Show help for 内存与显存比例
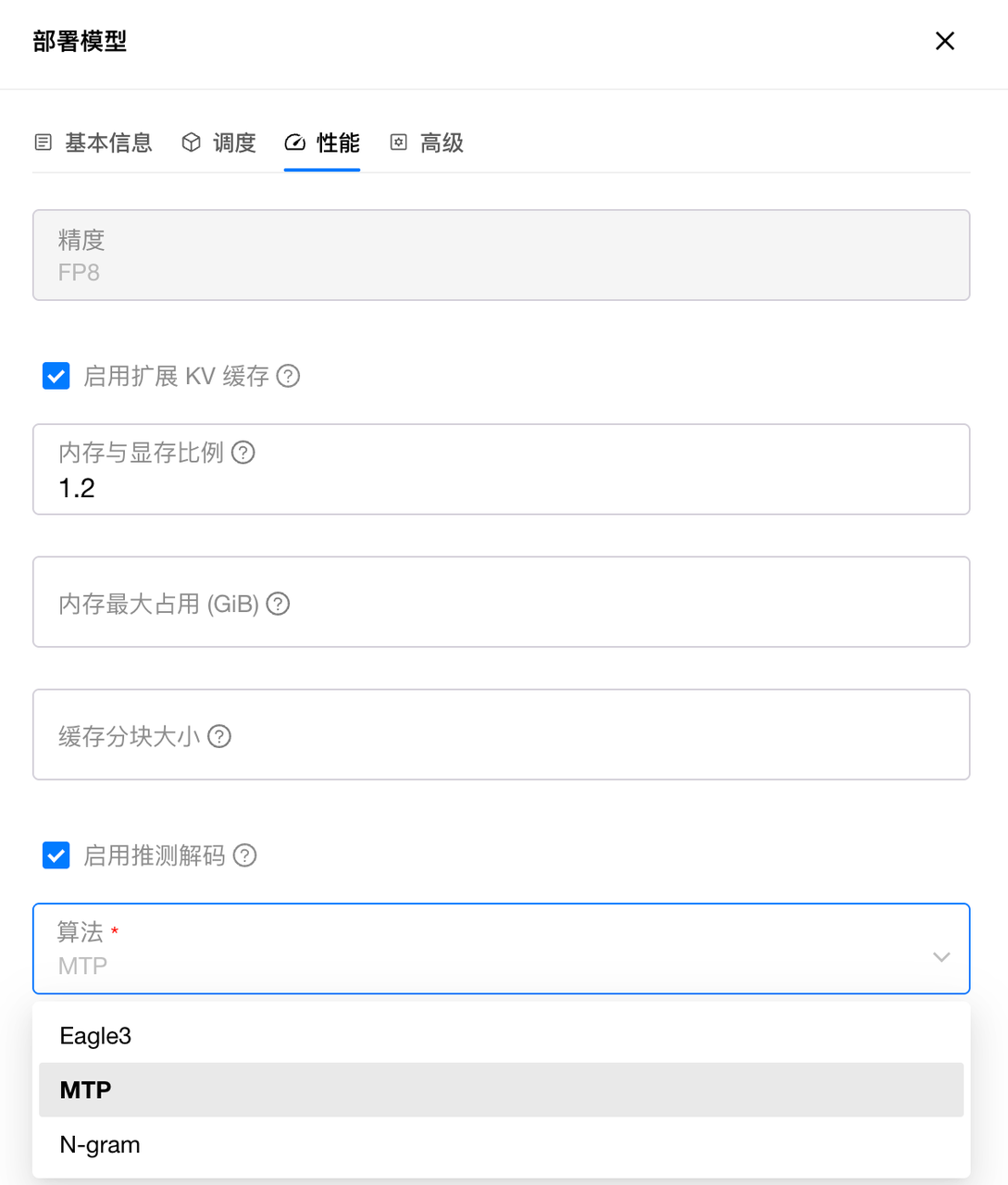 243,453
